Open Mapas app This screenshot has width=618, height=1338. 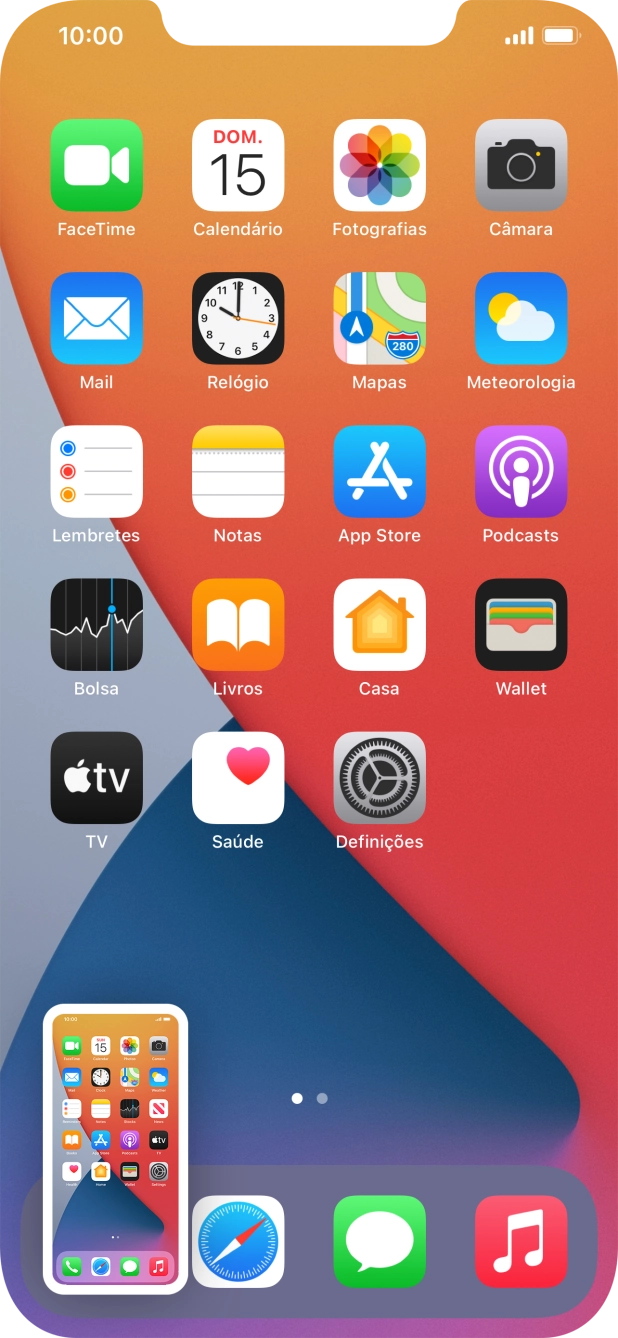[x=379, y=318]
